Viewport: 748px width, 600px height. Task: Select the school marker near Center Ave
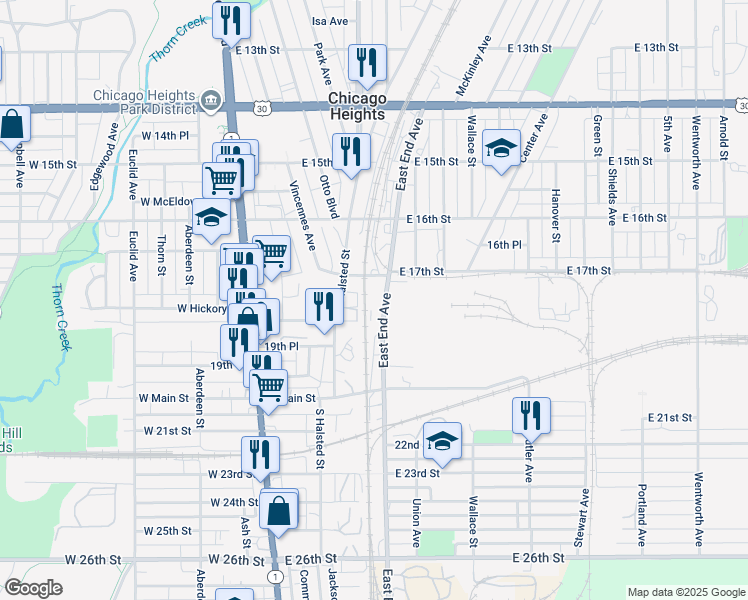pos(501,148)
